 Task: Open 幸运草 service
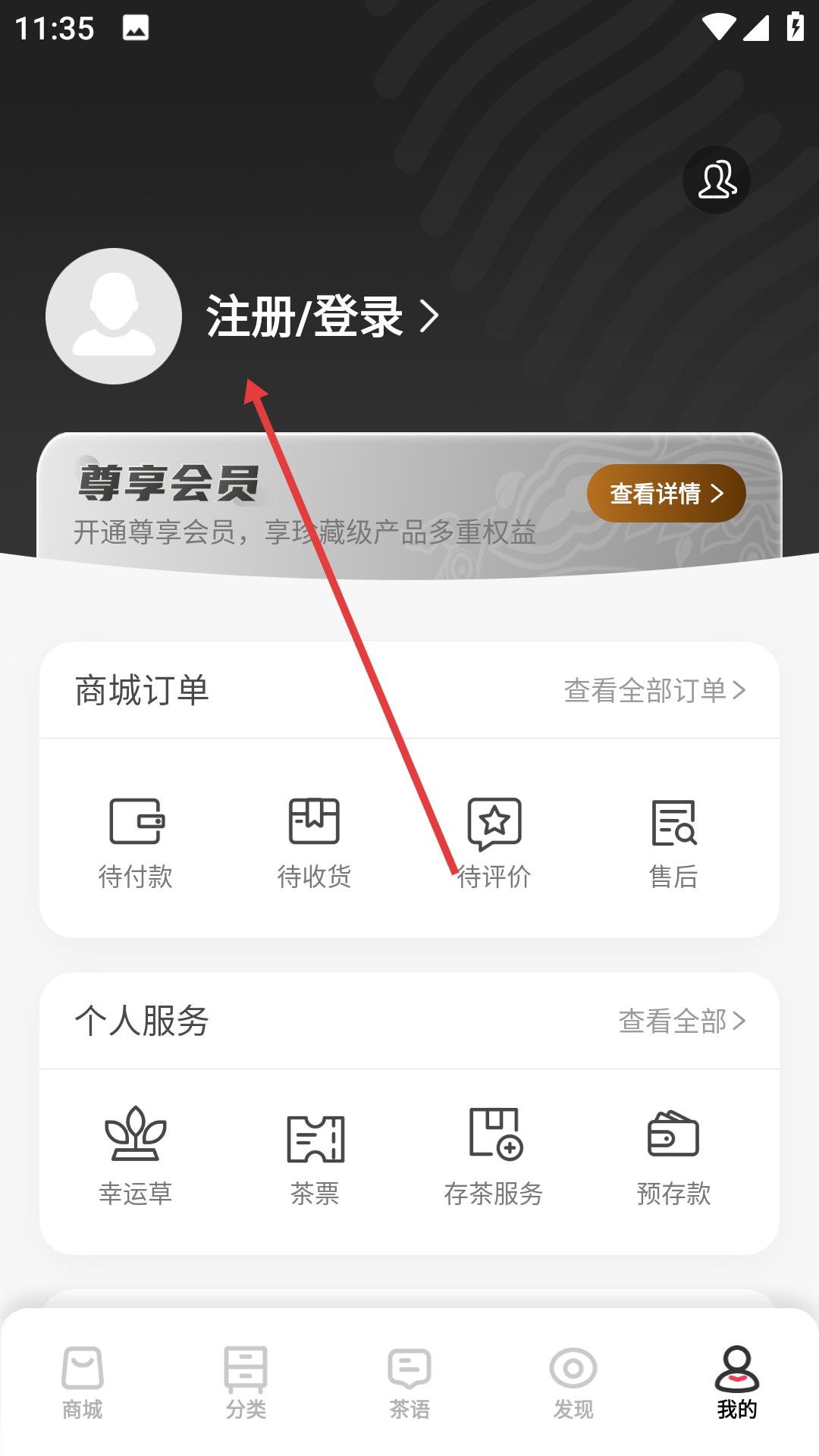[136, 1156]
